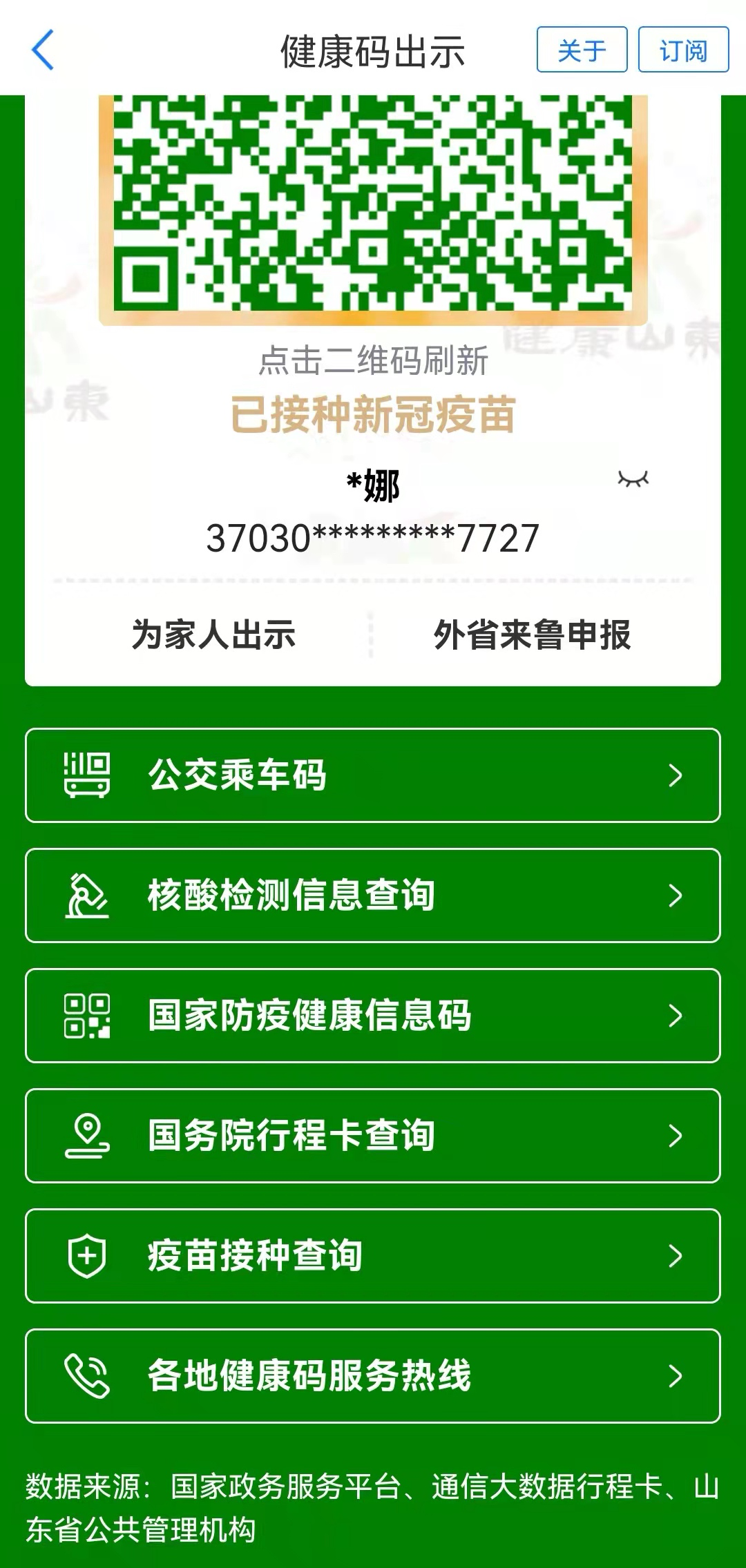Open 核酸检测信息查询
Viewport: 746px width, 1568px height.
(373, 896)
